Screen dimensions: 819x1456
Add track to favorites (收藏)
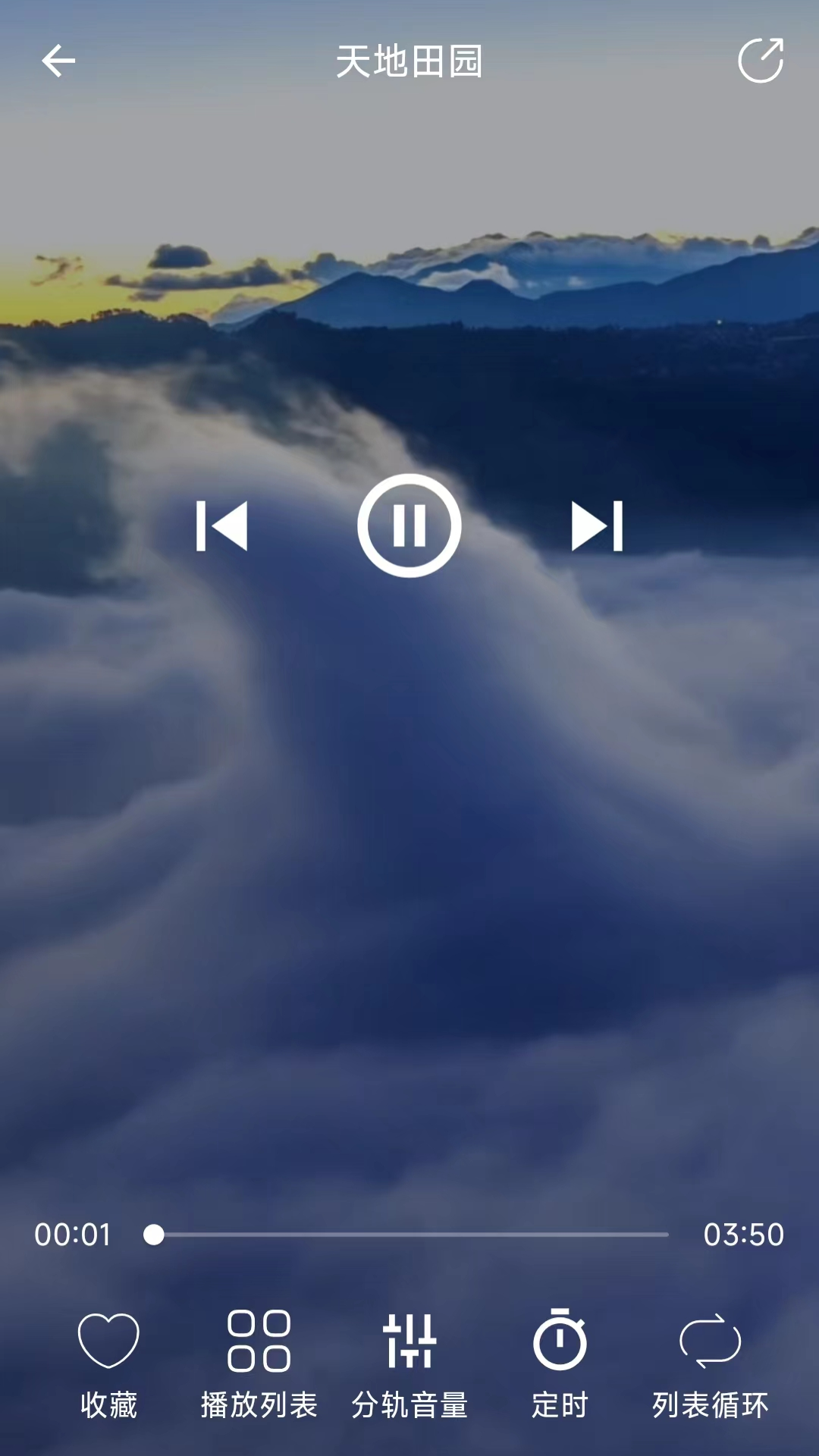pyautogui.click(x=108, y=1363)
